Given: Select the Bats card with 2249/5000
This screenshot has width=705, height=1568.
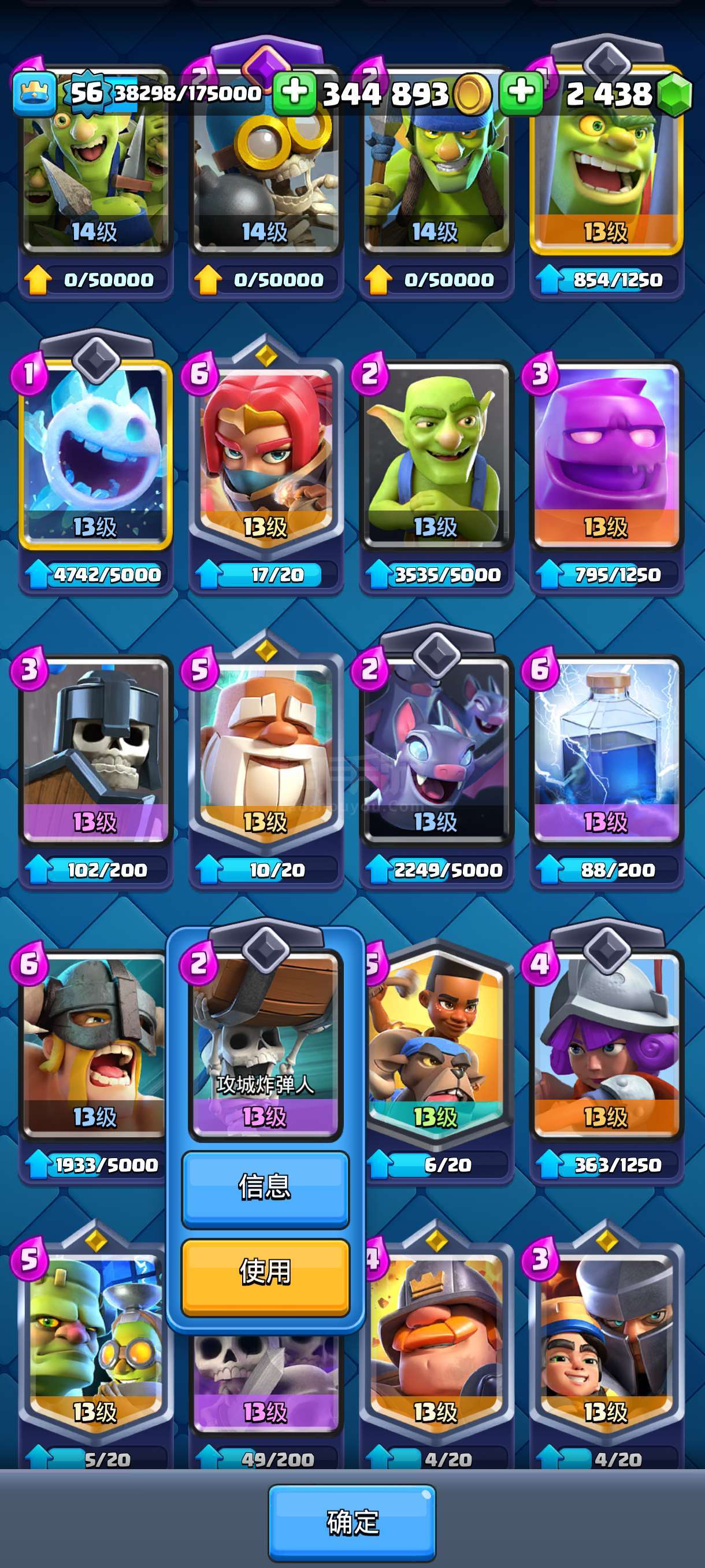Looking at the screenshot, I should 436,764.
